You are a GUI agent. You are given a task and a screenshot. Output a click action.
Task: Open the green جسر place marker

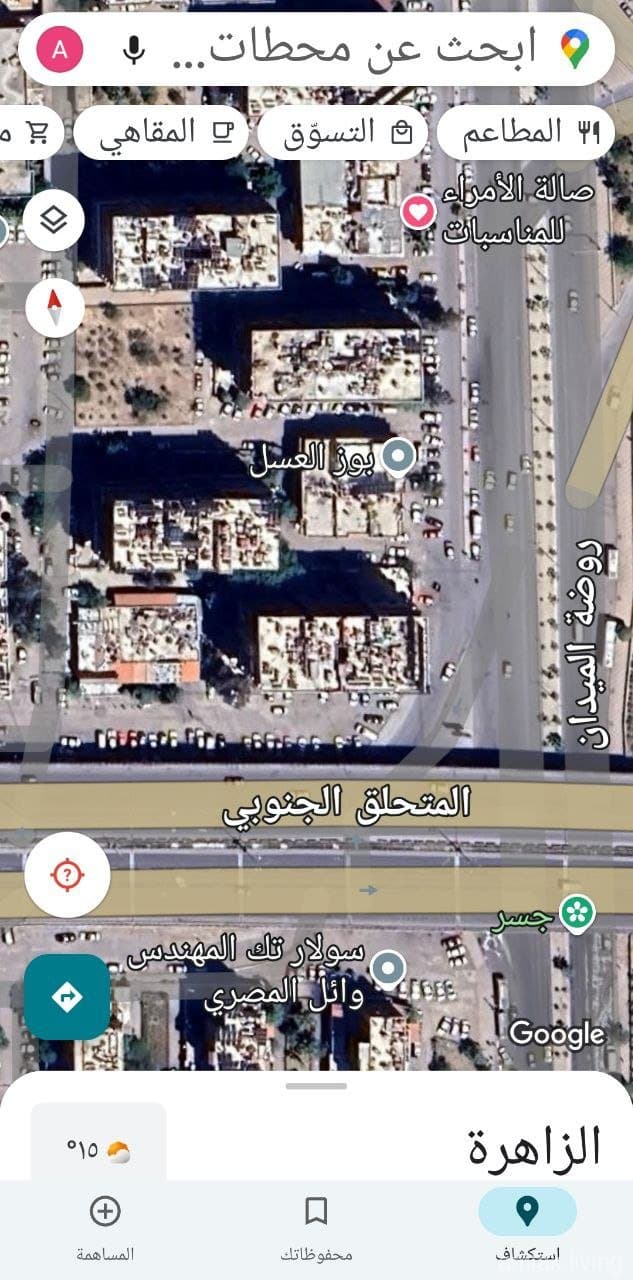click(x=577, y=911)
